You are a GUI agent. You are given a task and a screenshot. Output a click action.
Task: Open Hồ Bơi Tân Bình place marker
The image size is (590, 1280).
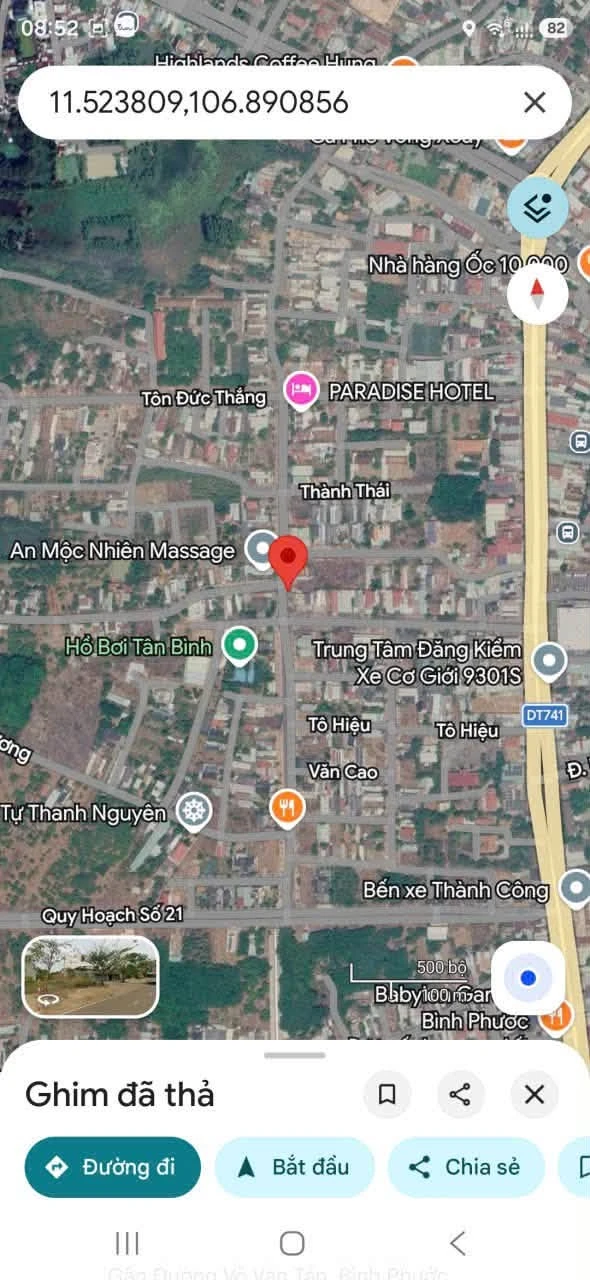pyautogui.click(x=238, y=646)
